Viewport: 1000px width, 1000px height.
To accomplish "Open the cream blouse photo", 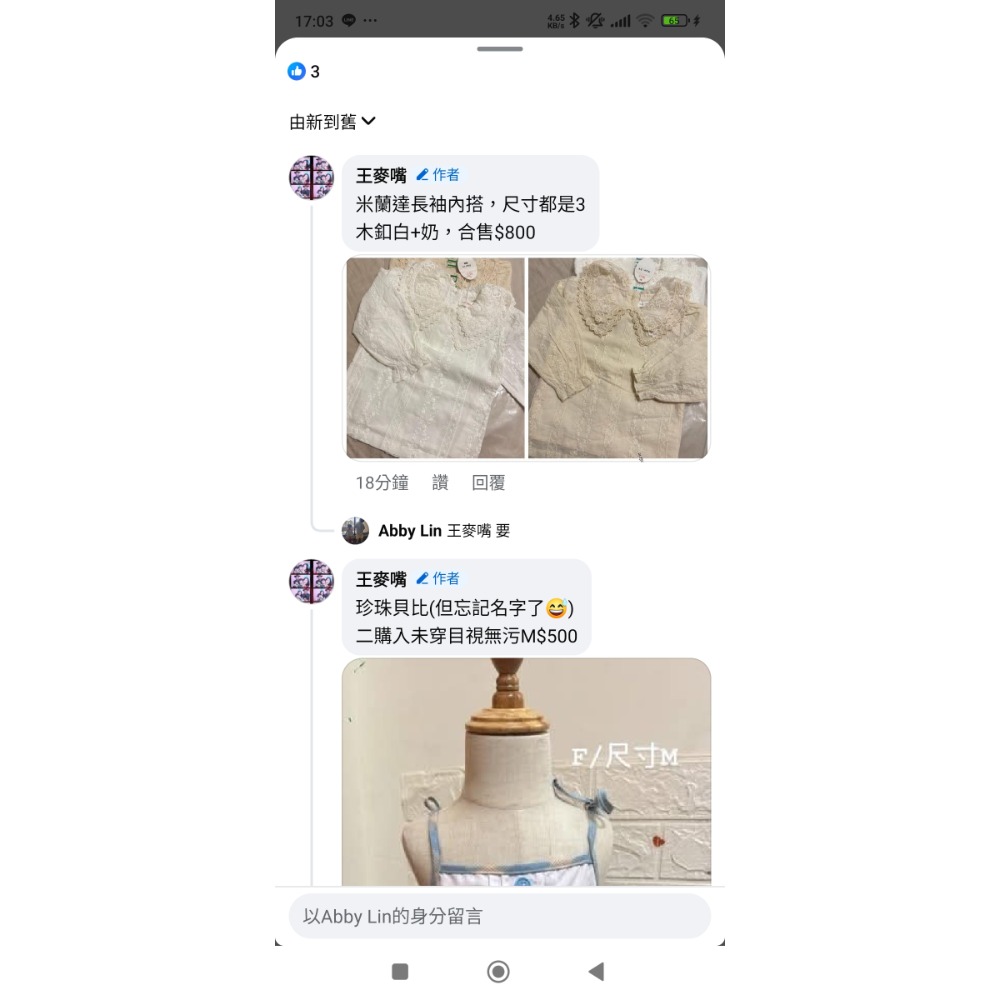I will [x=618, y=358].
